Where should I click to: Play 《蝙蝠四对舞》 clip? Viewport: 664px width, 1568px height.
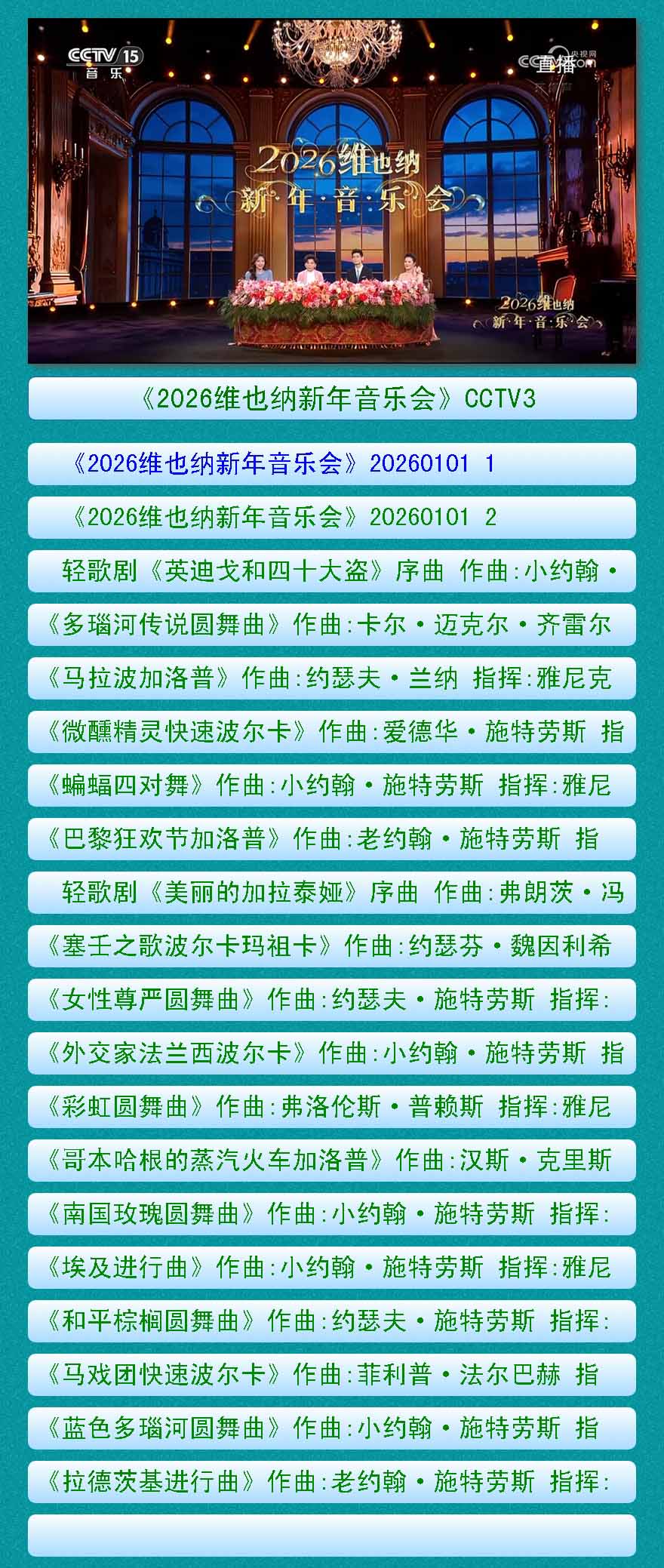(332, 786)
